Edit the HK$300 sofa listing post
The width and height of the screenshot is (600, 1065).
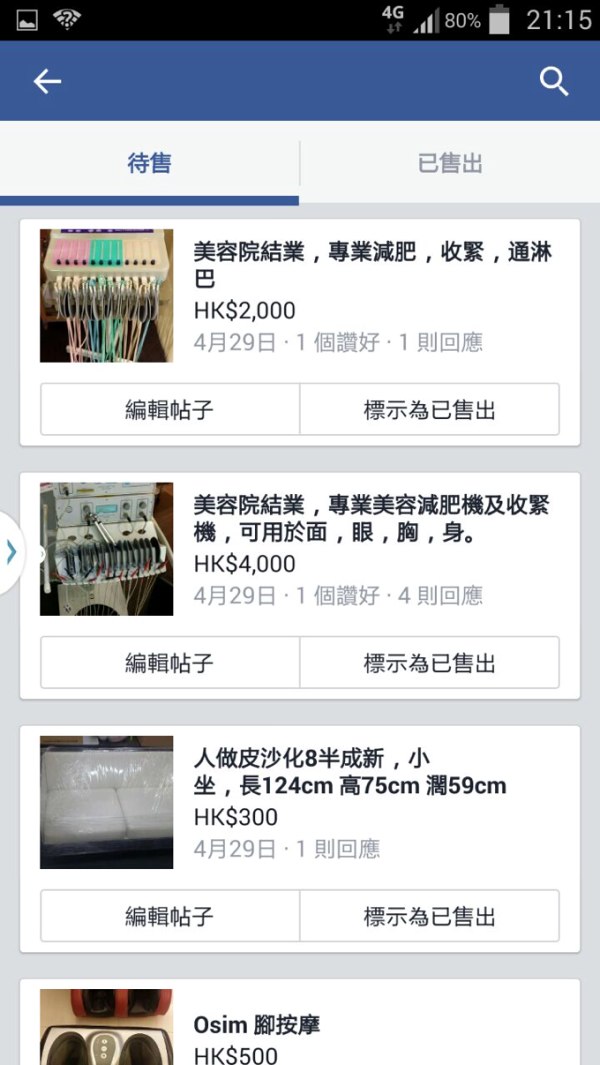point(170,915)
